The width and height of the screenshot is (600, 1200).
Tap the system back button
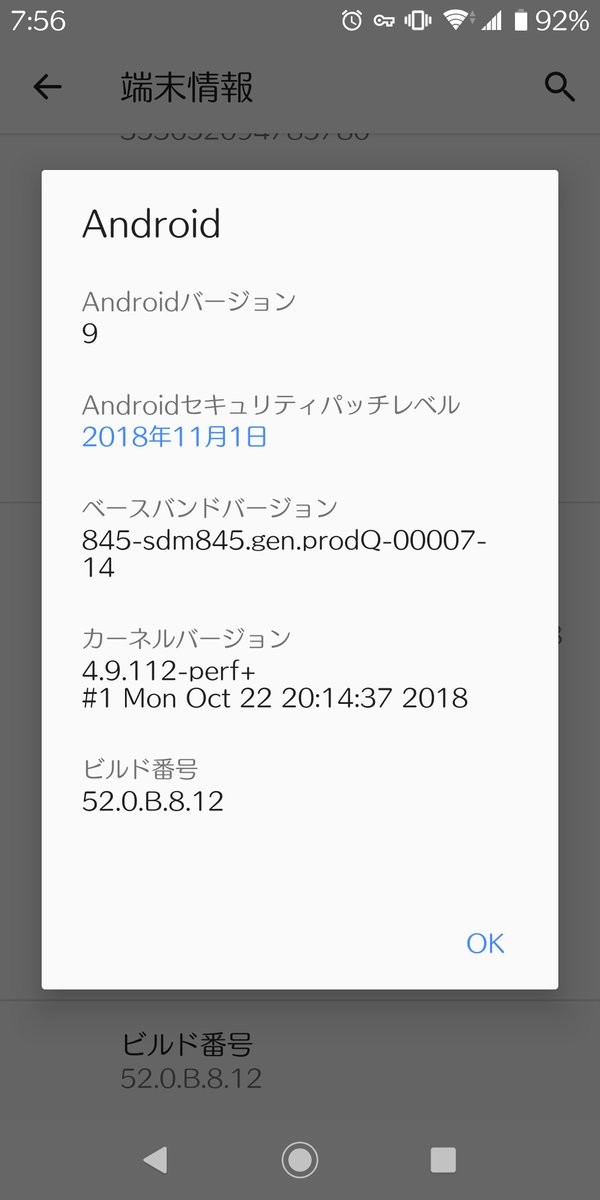click(155, 1159)
